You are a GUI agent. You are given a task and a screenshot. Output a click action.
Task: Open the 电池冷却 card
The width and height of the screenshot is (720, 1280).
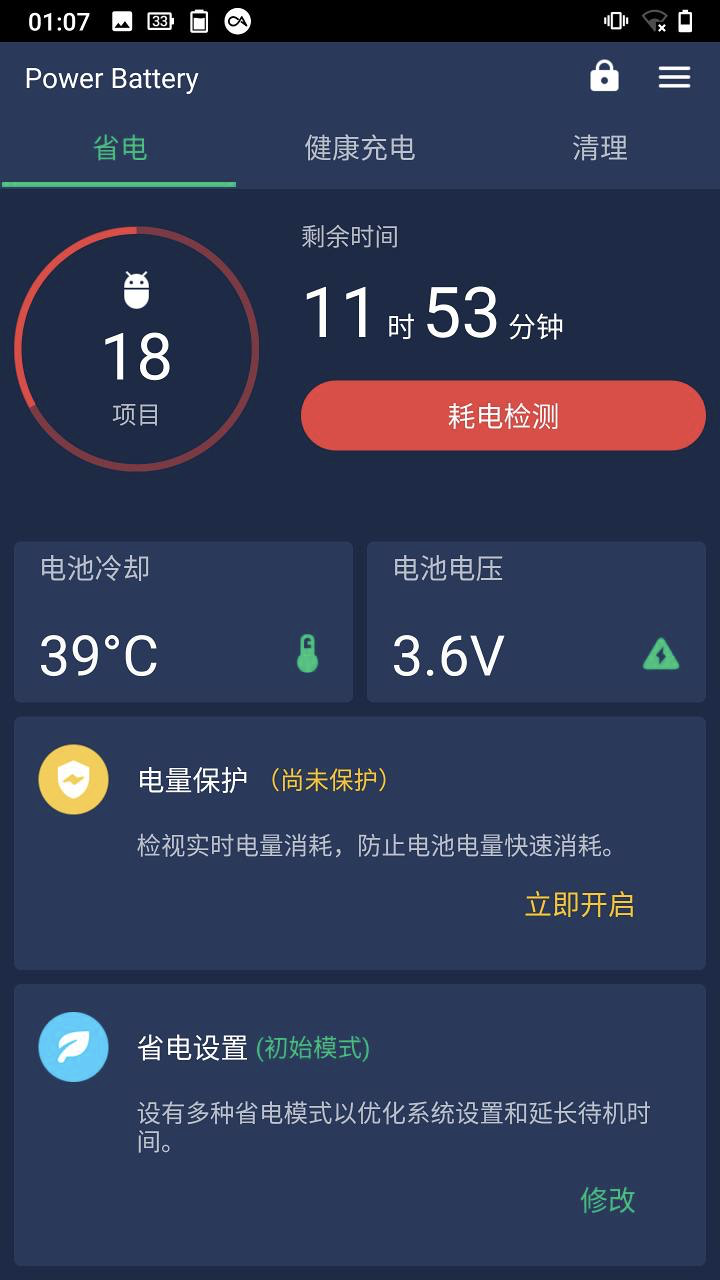point(183,622)
